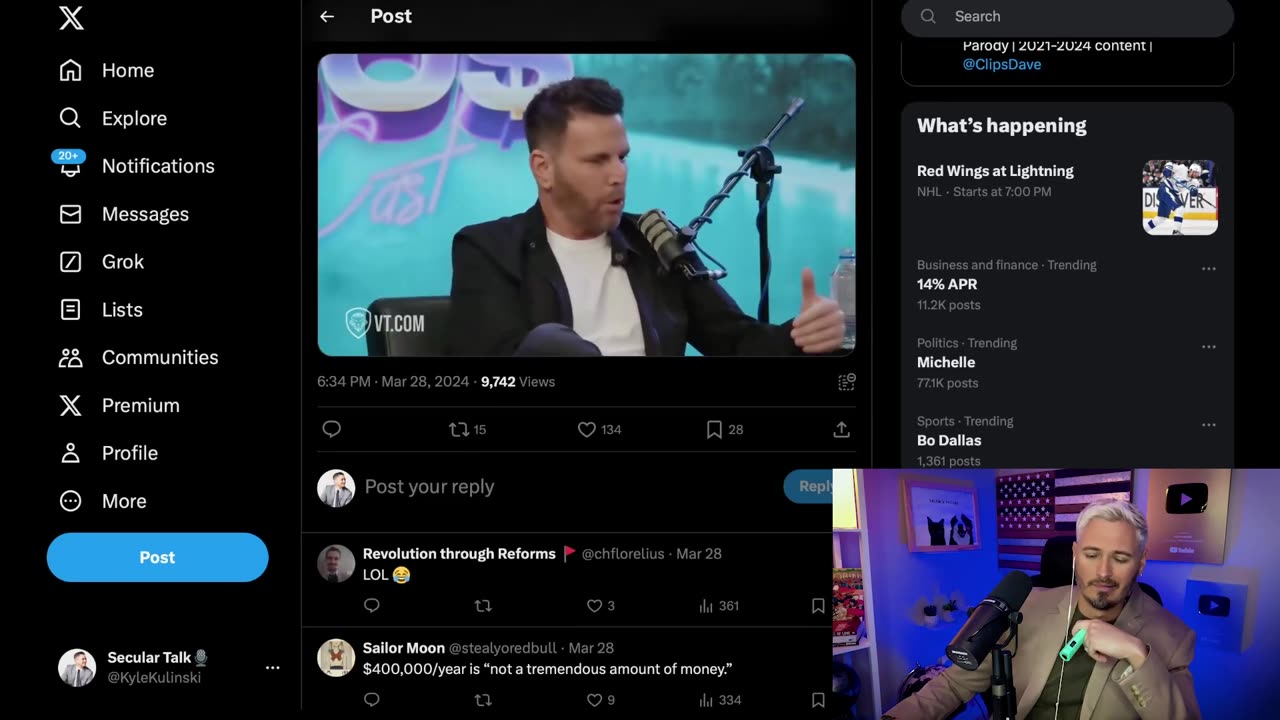Share the main post
The image size is (1280, 720).
click(841, 429)
